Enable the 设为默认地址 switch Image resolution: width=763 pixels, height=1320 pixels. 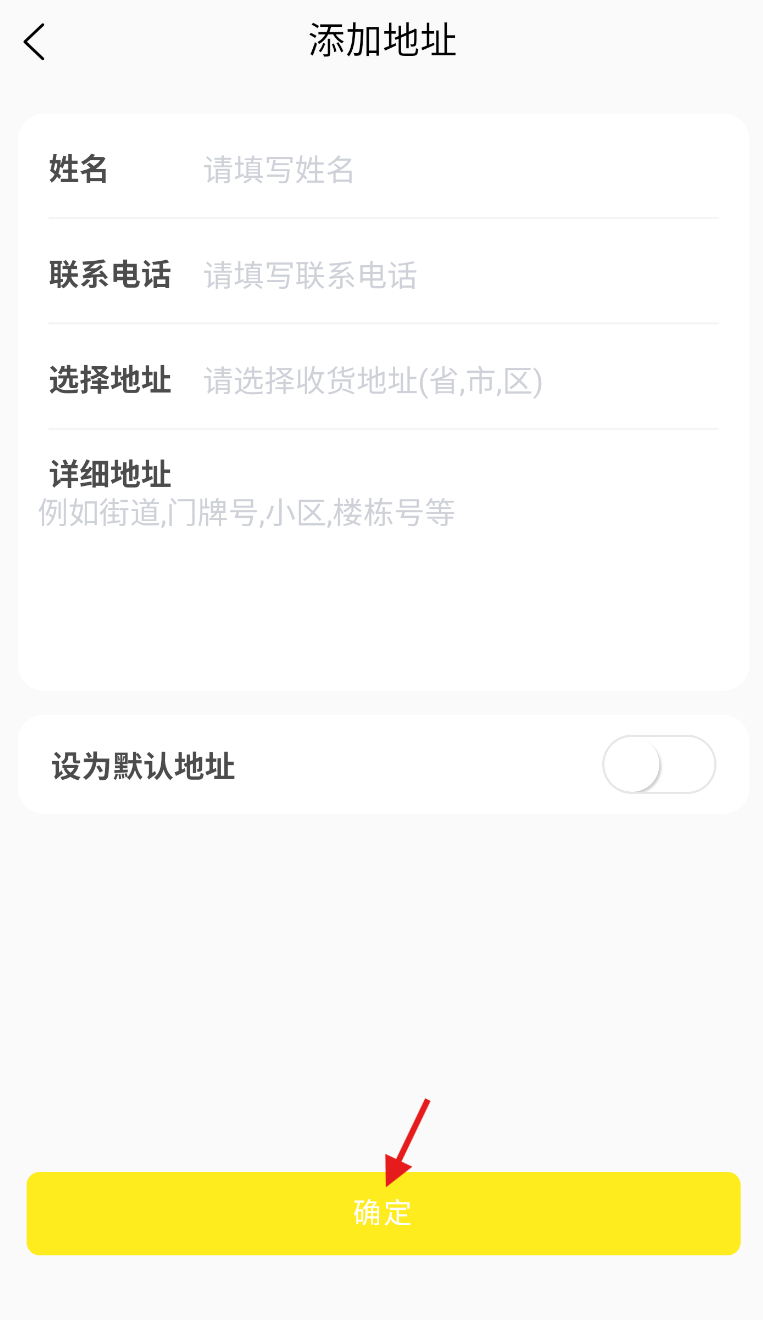click(658, 765)
